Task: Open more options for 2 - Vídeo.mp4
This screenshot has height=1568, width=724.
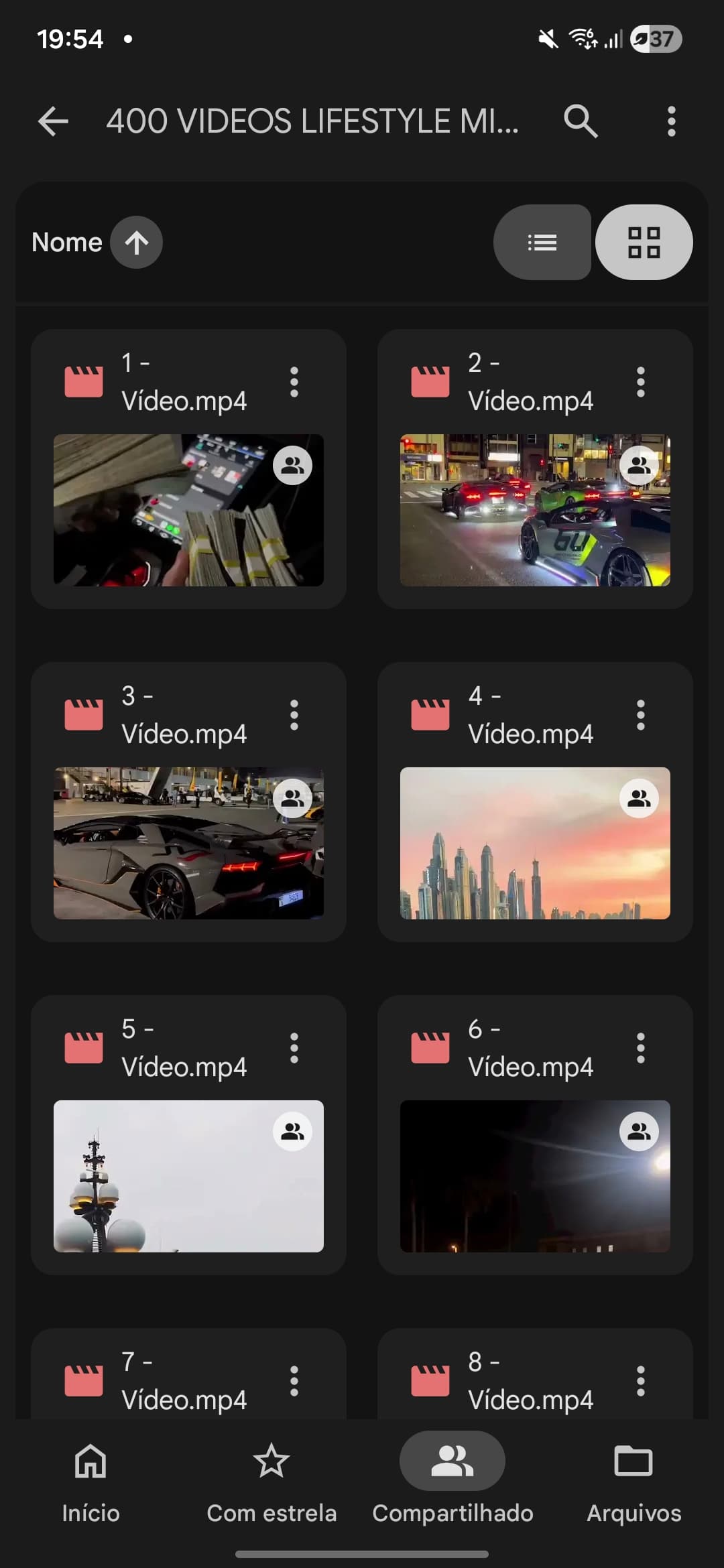Action: [x=641, y=382]
